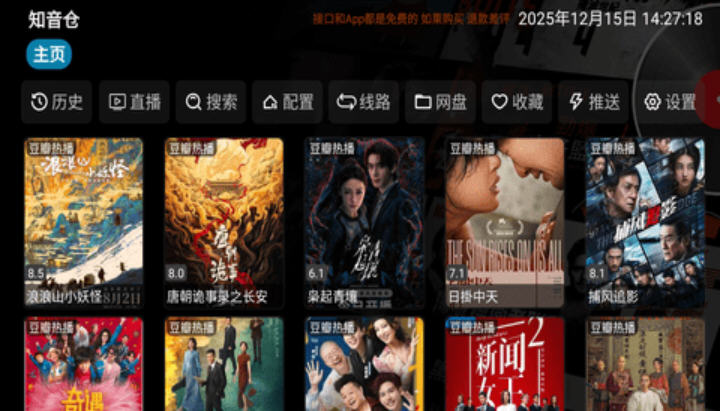The width and height of the screenshot is (720, 411).
Task: Select the 主页 tab
Action: [49, 54]
